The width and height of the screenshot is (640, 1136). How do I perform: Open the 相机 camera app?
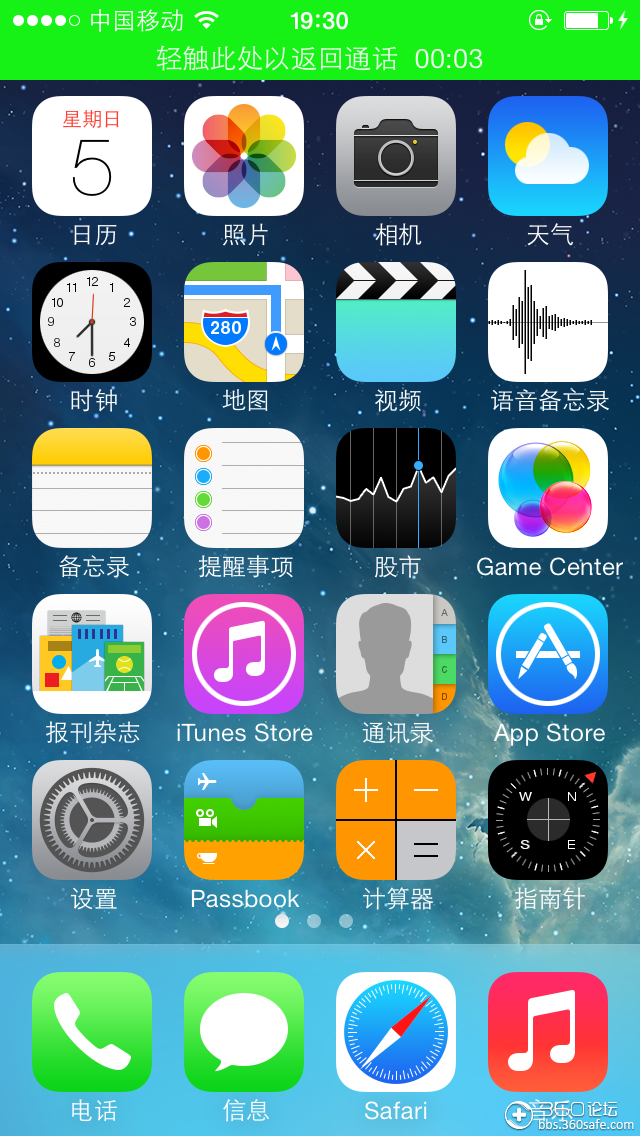396,156
